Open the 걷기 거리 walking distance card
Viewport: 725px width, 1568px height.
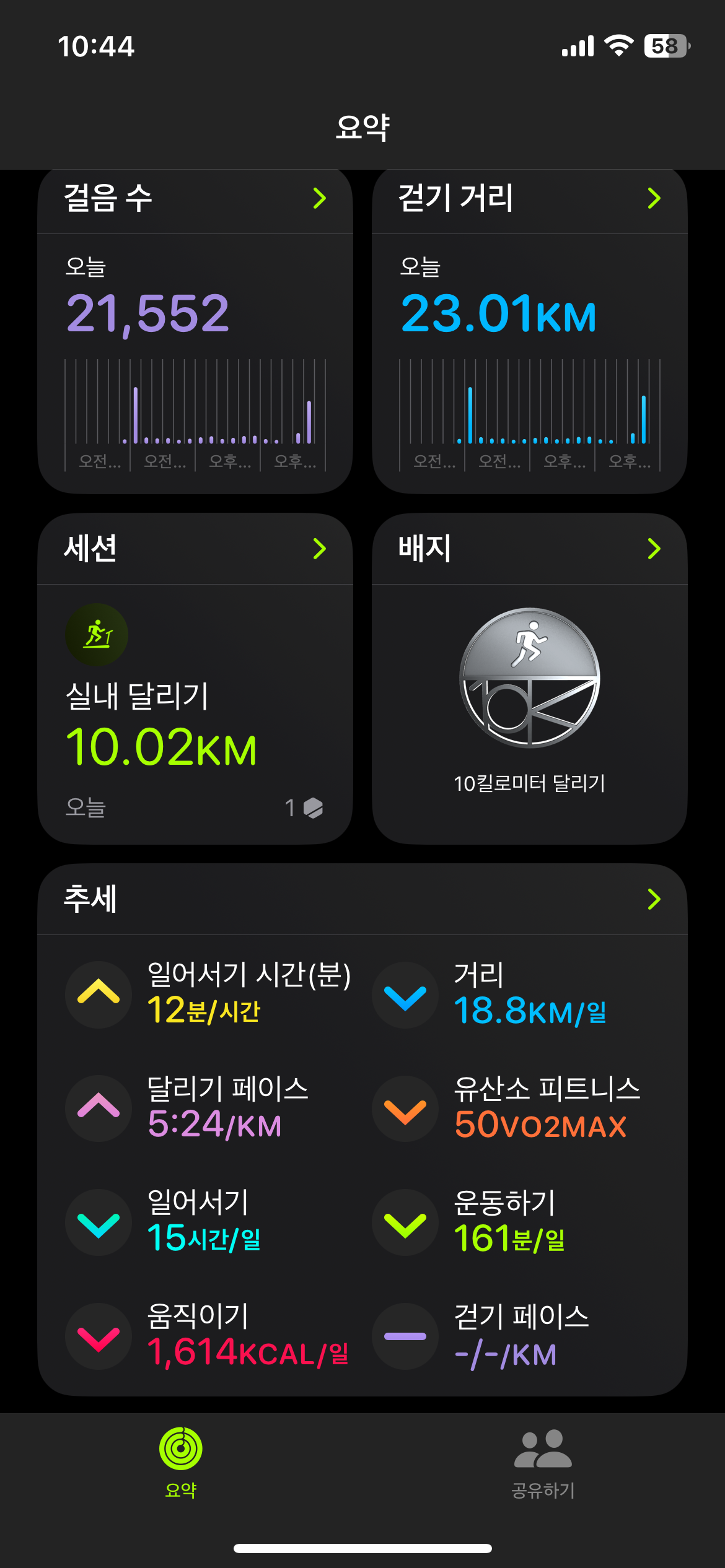point(530,331)
